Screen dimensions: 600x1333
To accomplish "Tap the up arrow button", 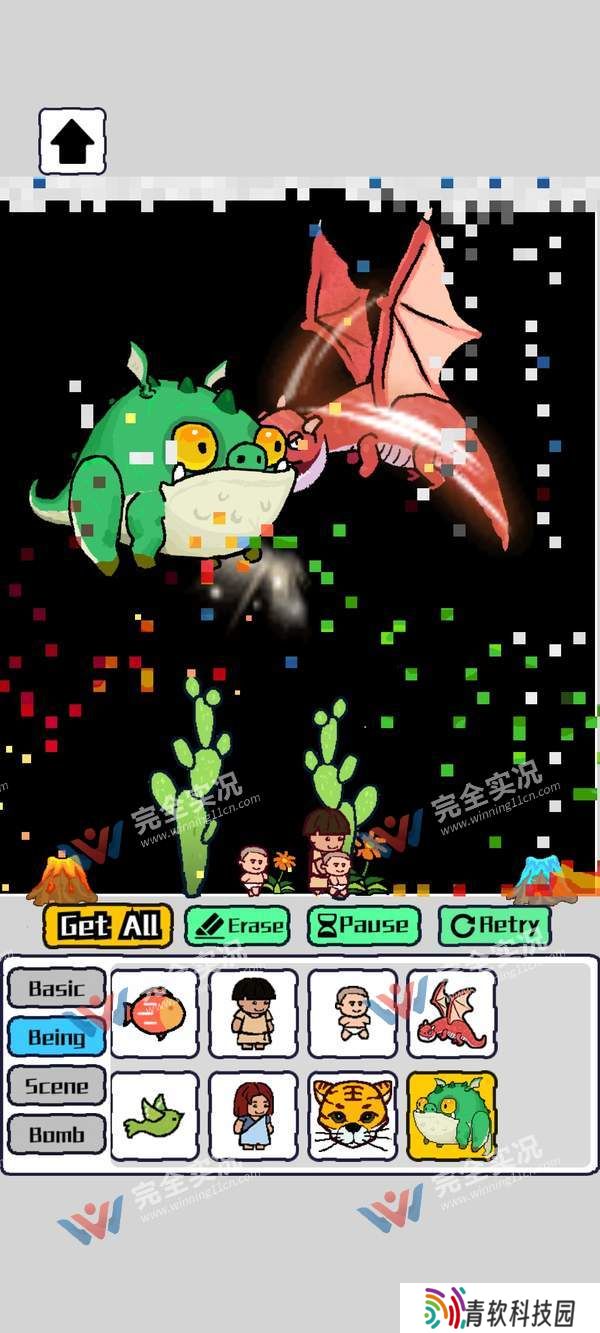I will click(72, 143).
